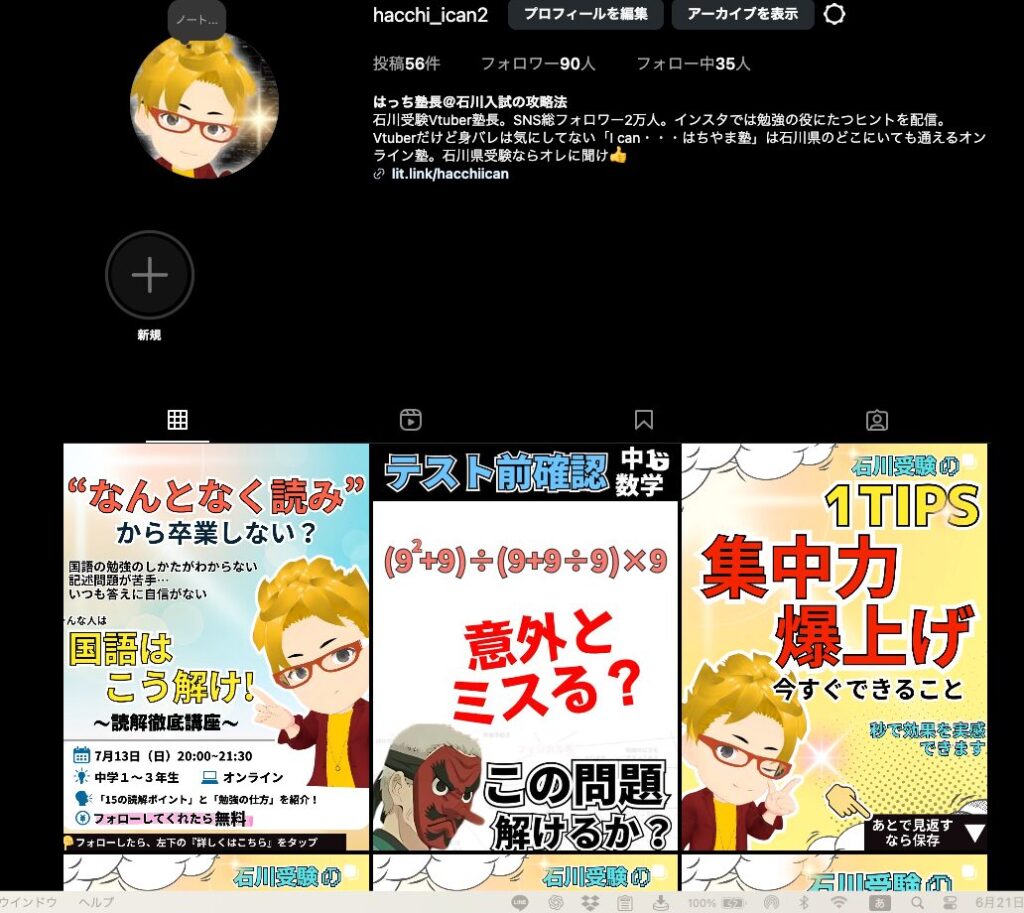Switch to the tagged photos tab

877,420
